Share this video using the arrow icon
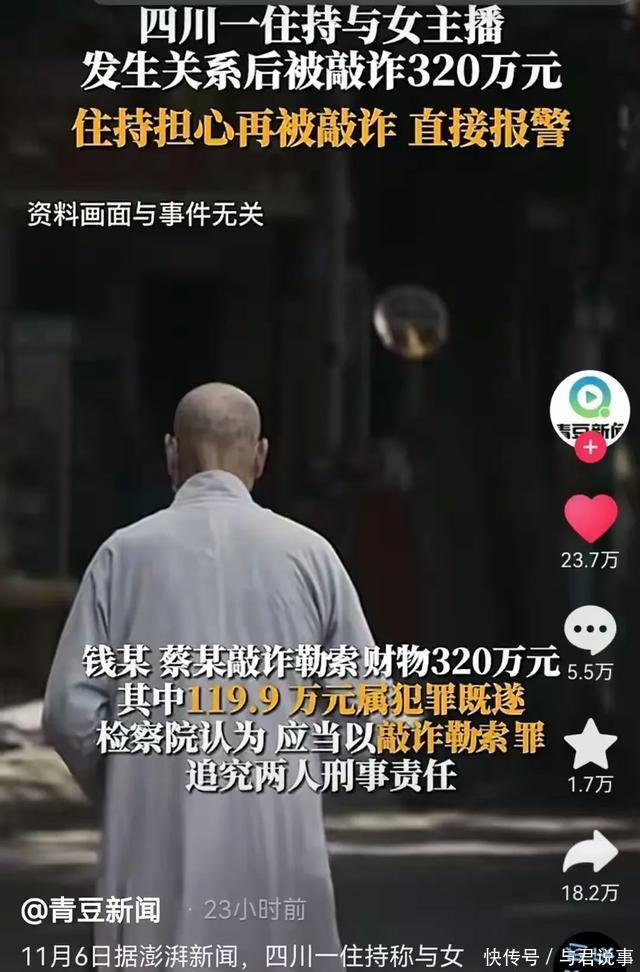 point(590,852)
